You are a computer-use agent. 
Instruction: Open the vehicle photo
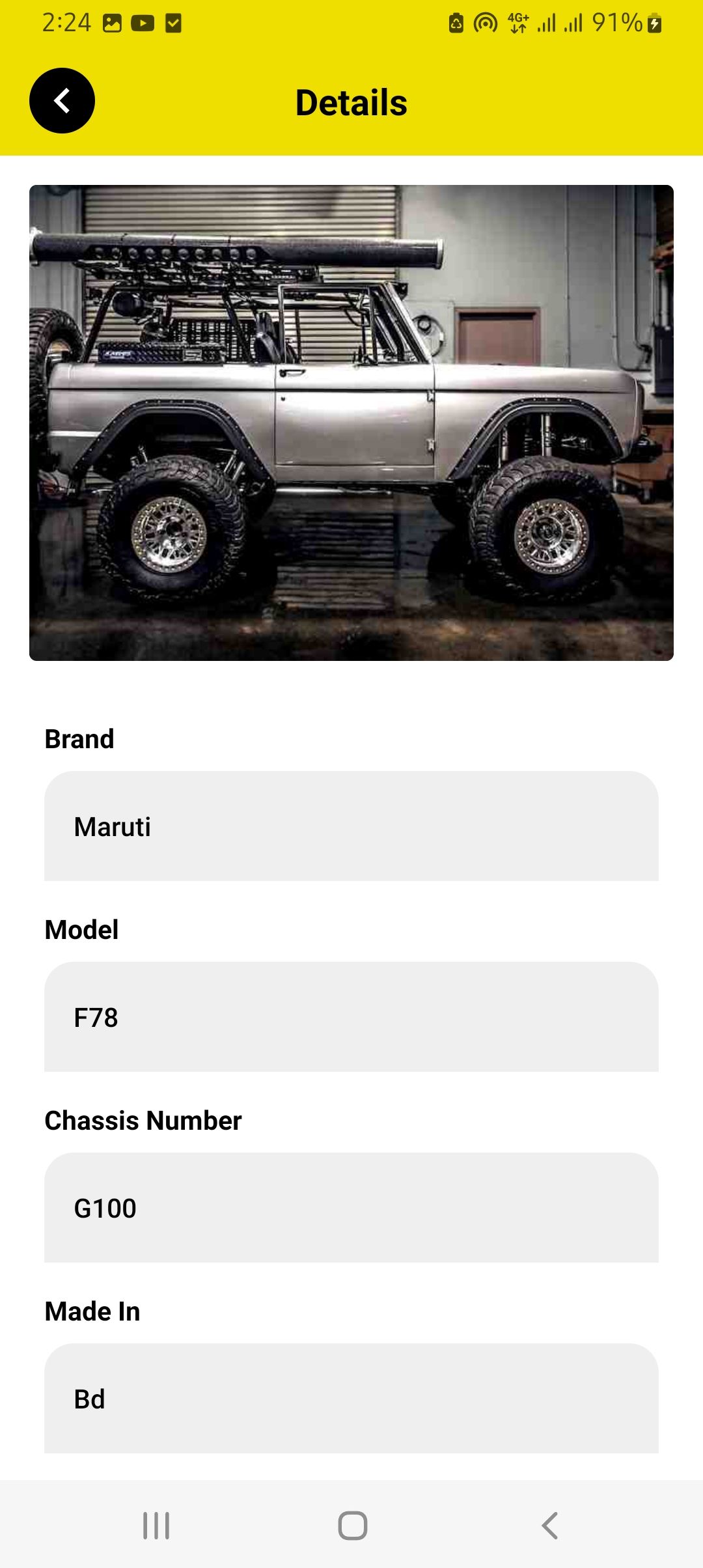pyautogui.click(x=351, y=423)
